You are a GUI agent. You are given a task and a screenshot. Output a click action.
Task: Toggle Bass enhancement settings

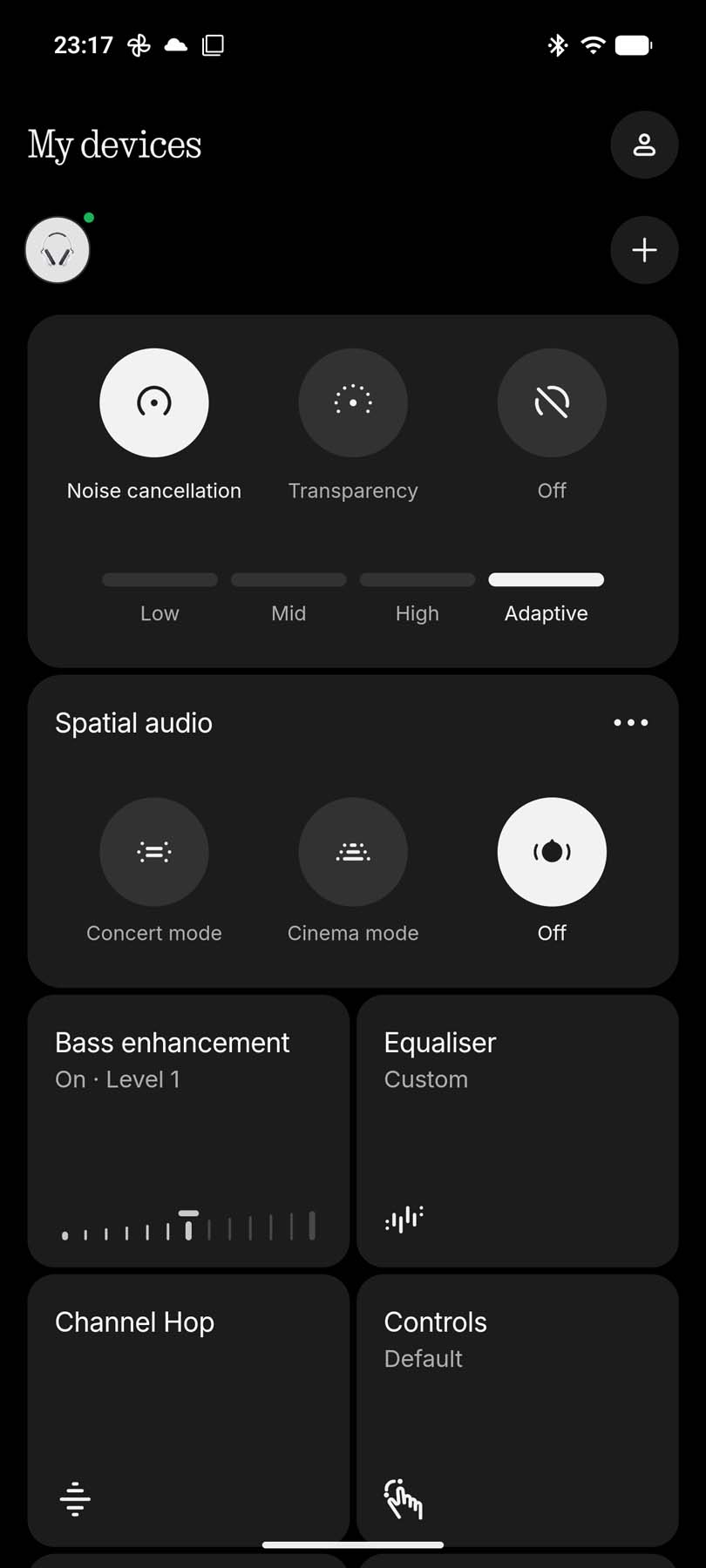coord(188,1132)
